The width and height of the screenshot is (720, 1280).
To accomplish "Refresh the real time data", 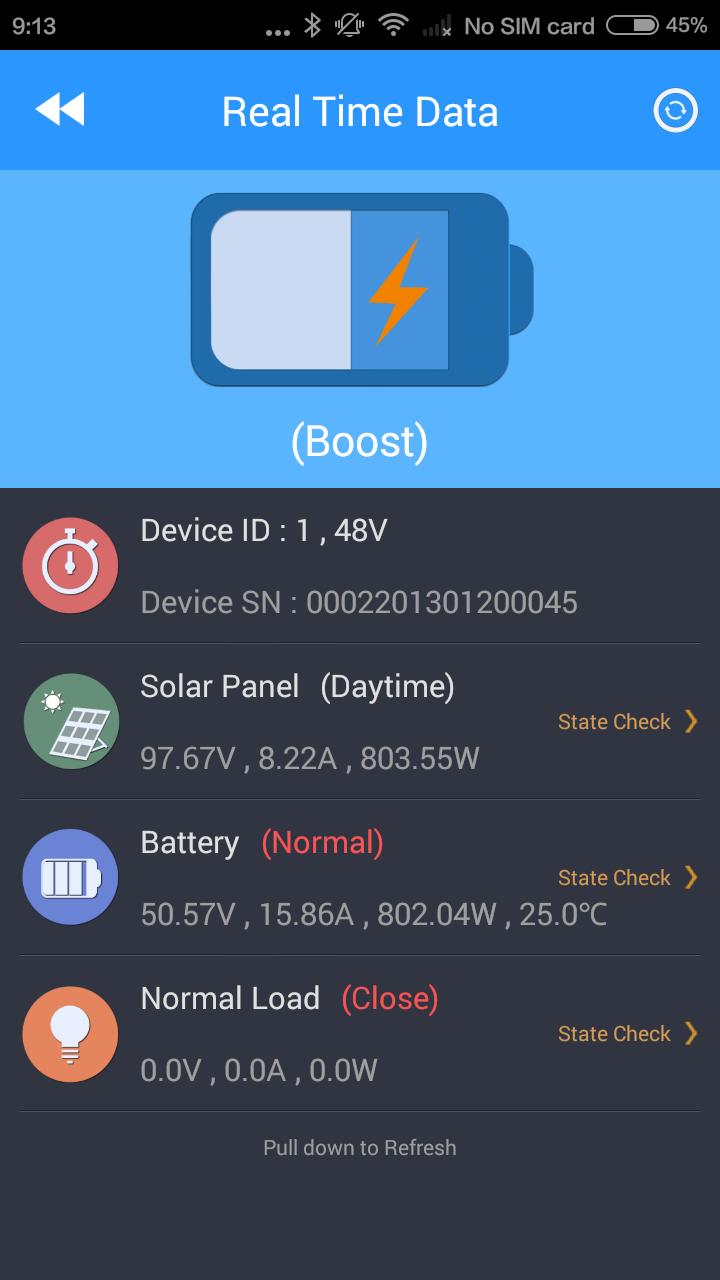I will [675, 110].
